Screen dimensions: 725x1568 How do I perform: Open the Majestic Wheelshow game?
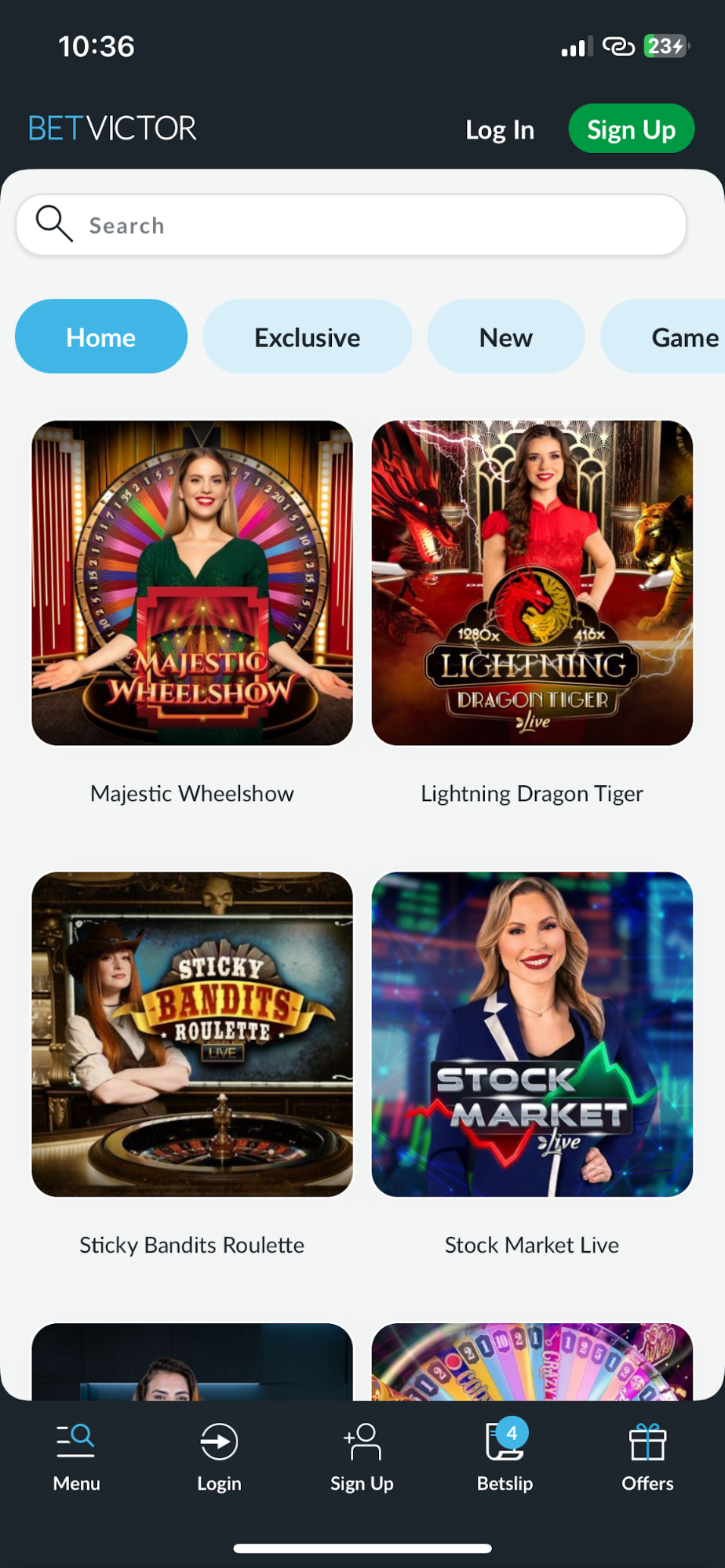tap(192, 582)
